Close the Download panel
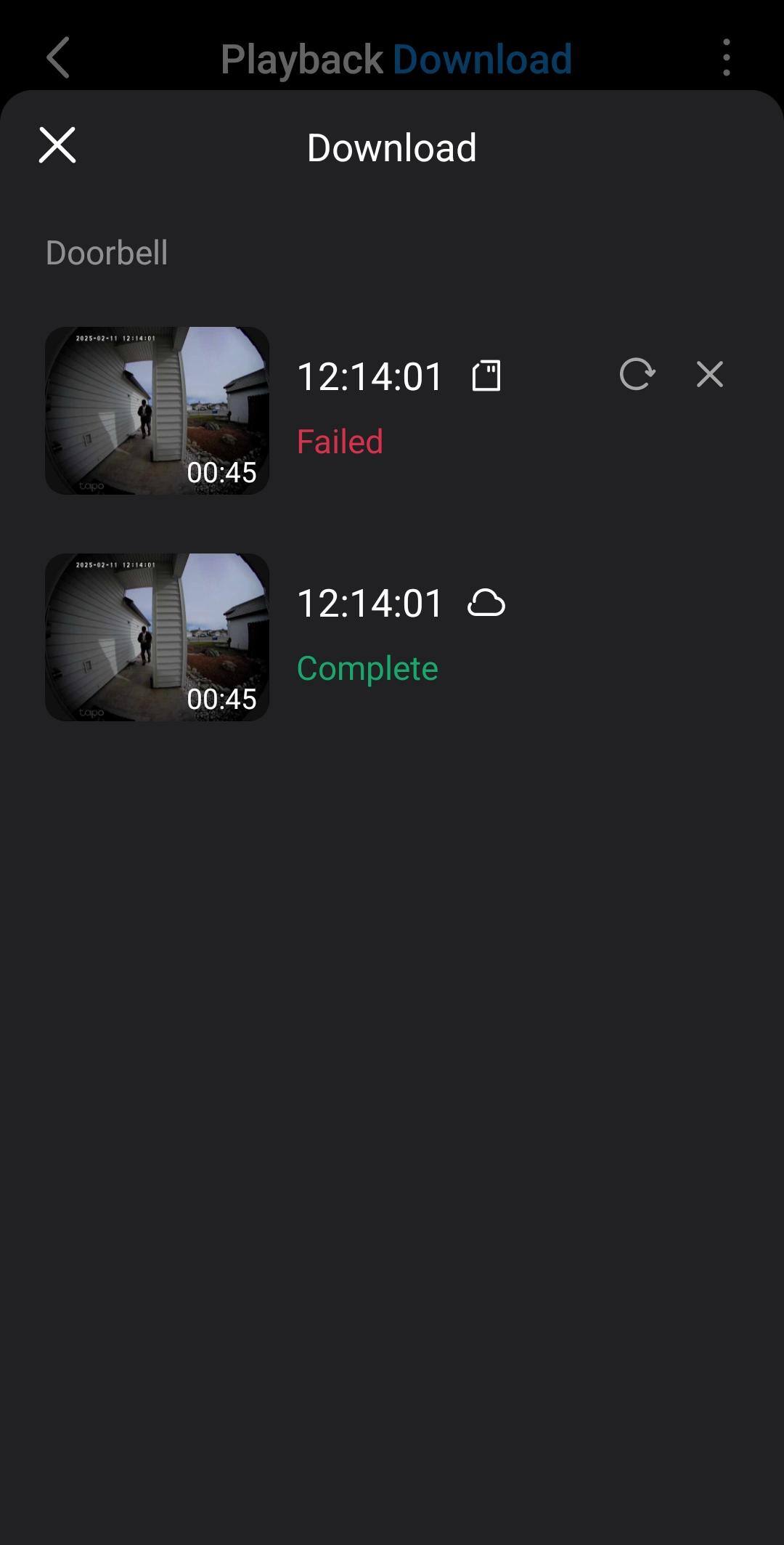 pyautogui.click(x=57, y=145)
